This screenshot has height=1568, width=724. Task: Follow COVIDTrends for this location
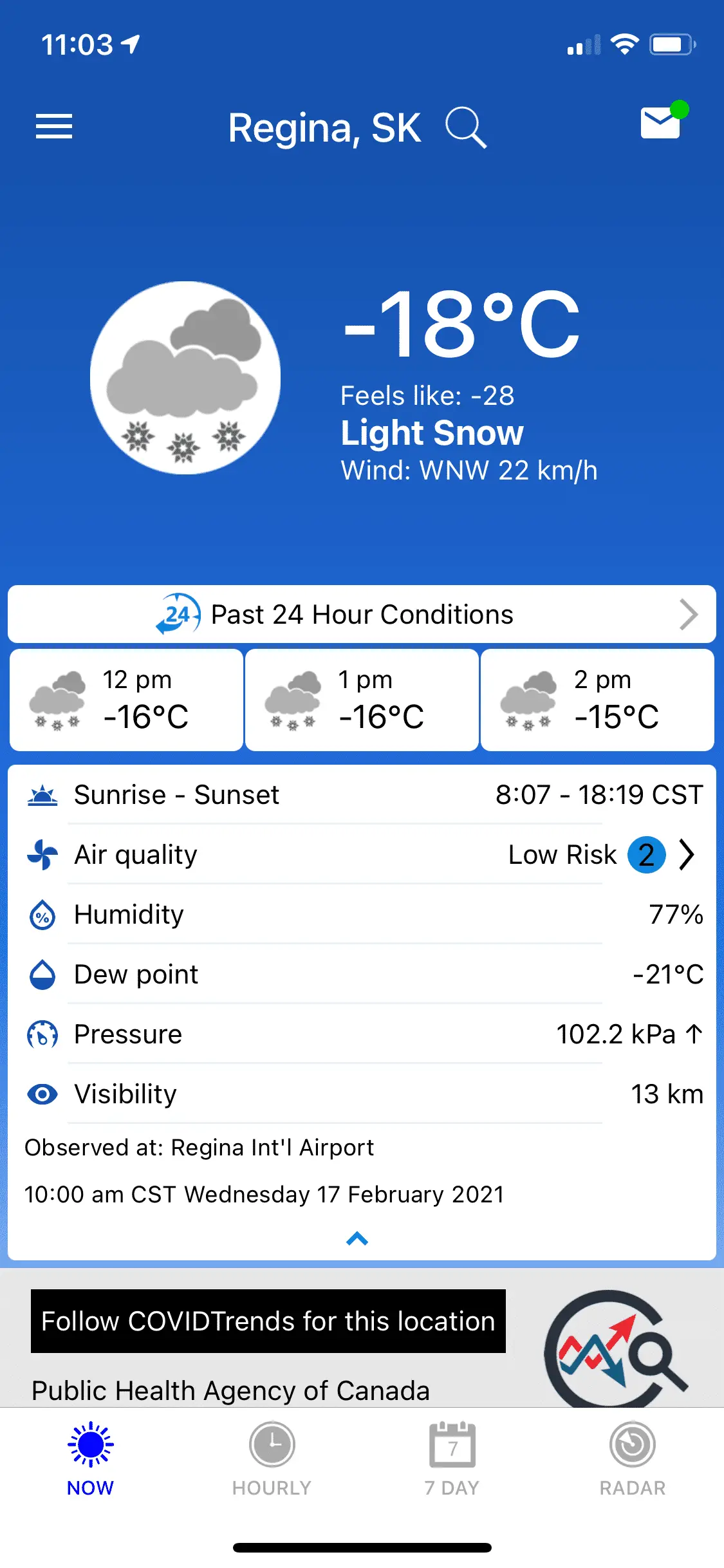point(268,1321)
